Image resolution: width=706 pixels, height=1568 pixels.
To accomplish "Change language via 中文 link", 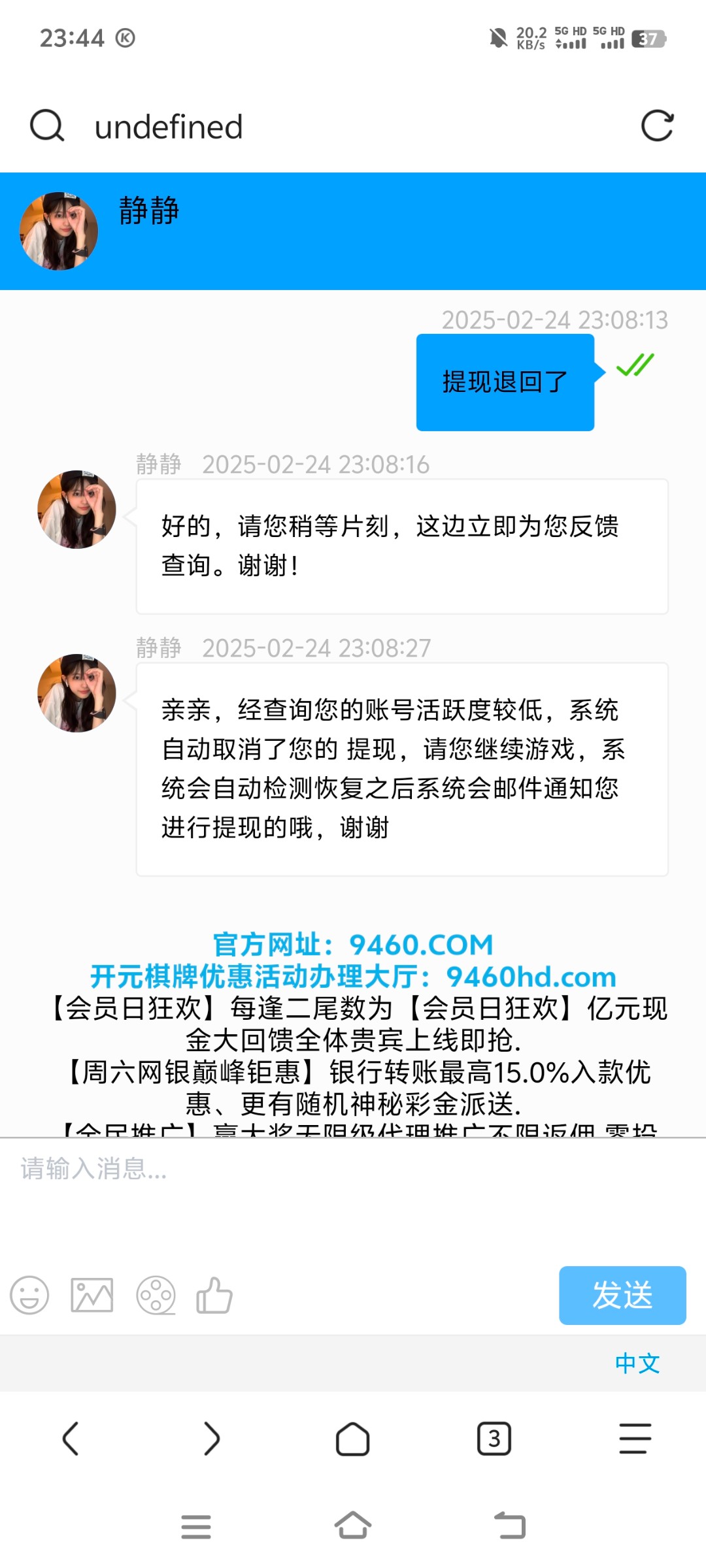I will (637, 1364).
